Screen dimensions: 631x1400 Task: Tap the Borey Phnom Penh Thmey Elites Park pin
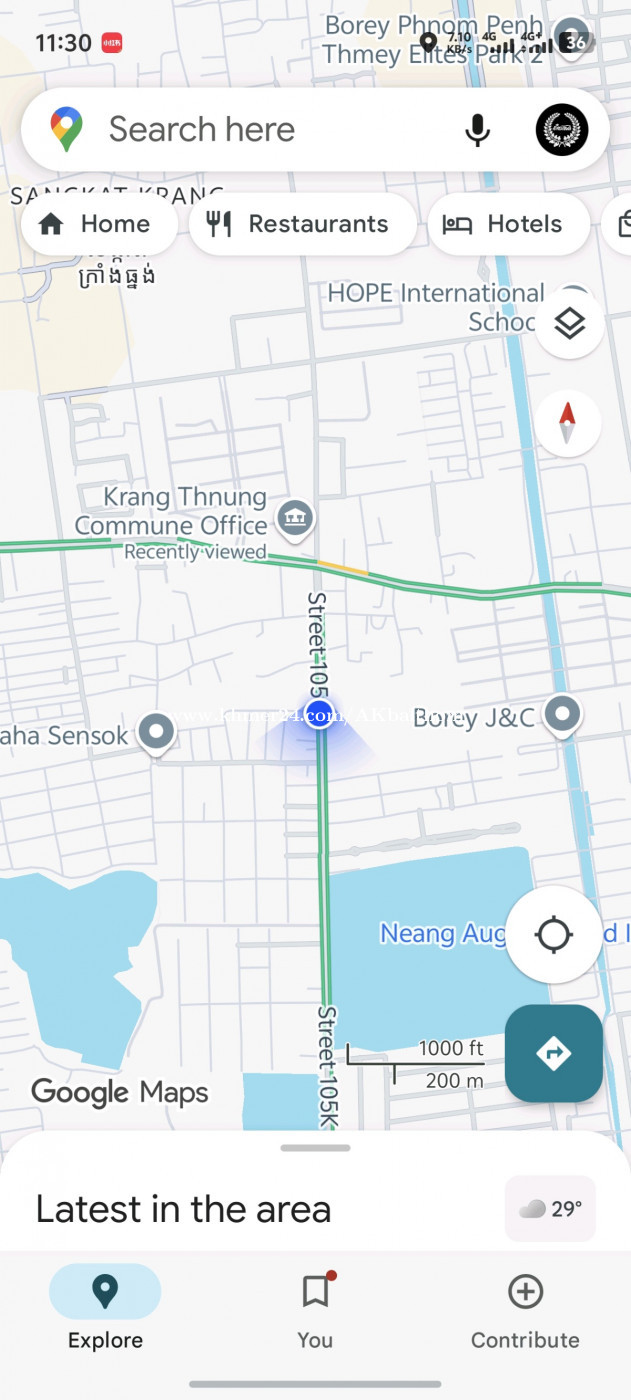pos(571,40)
